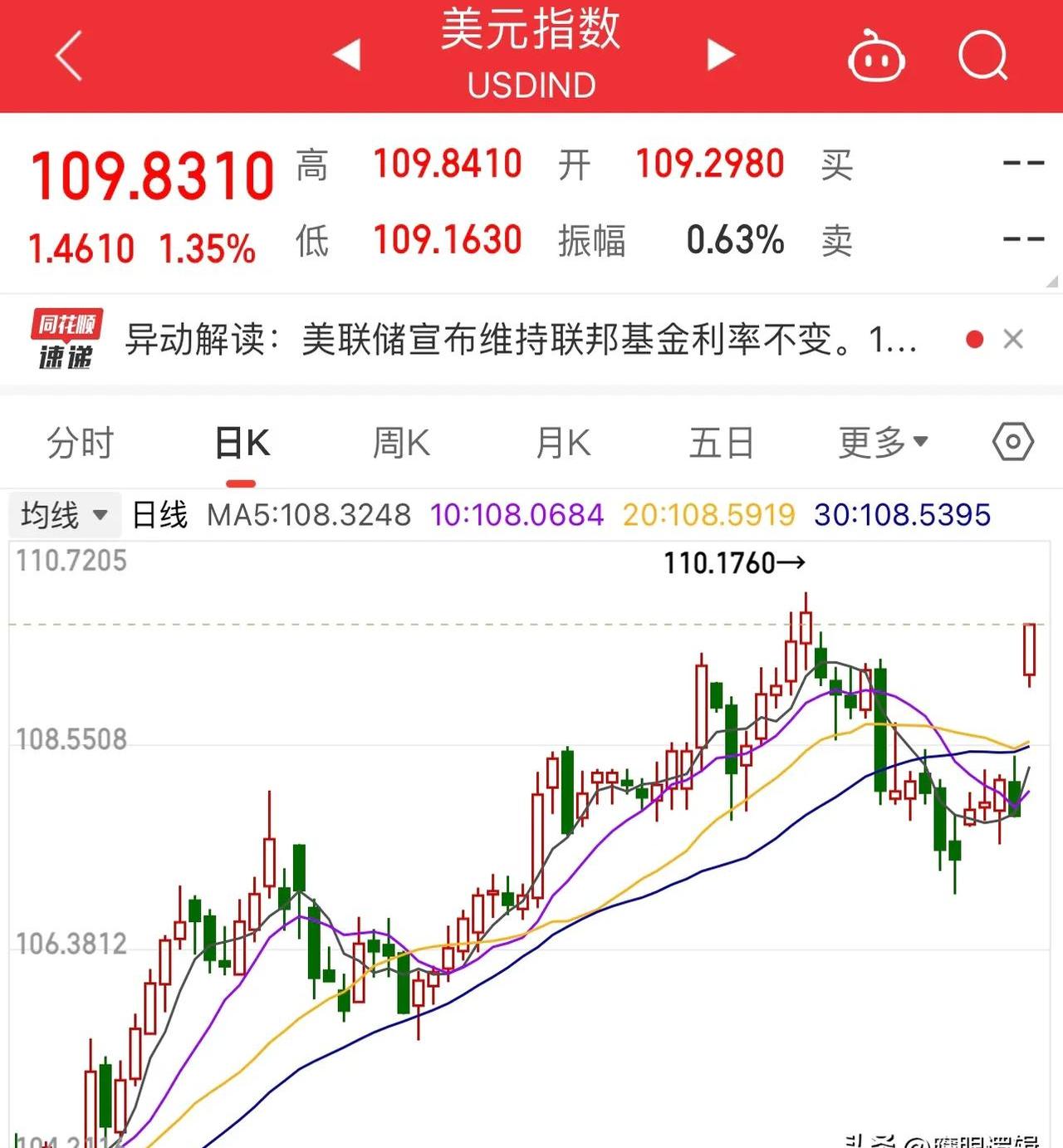
Task: Dismiss the 异动解读 news banner
Action: [1014, 339]
